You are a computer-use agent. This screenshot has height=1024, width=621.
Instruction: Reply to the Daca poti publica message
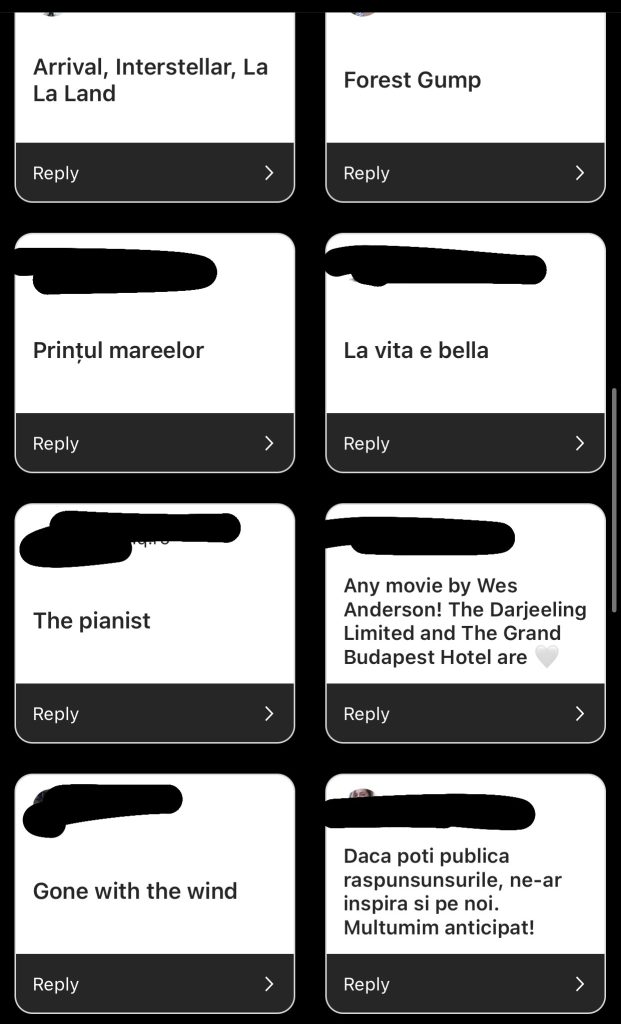[x=465, y=984]
